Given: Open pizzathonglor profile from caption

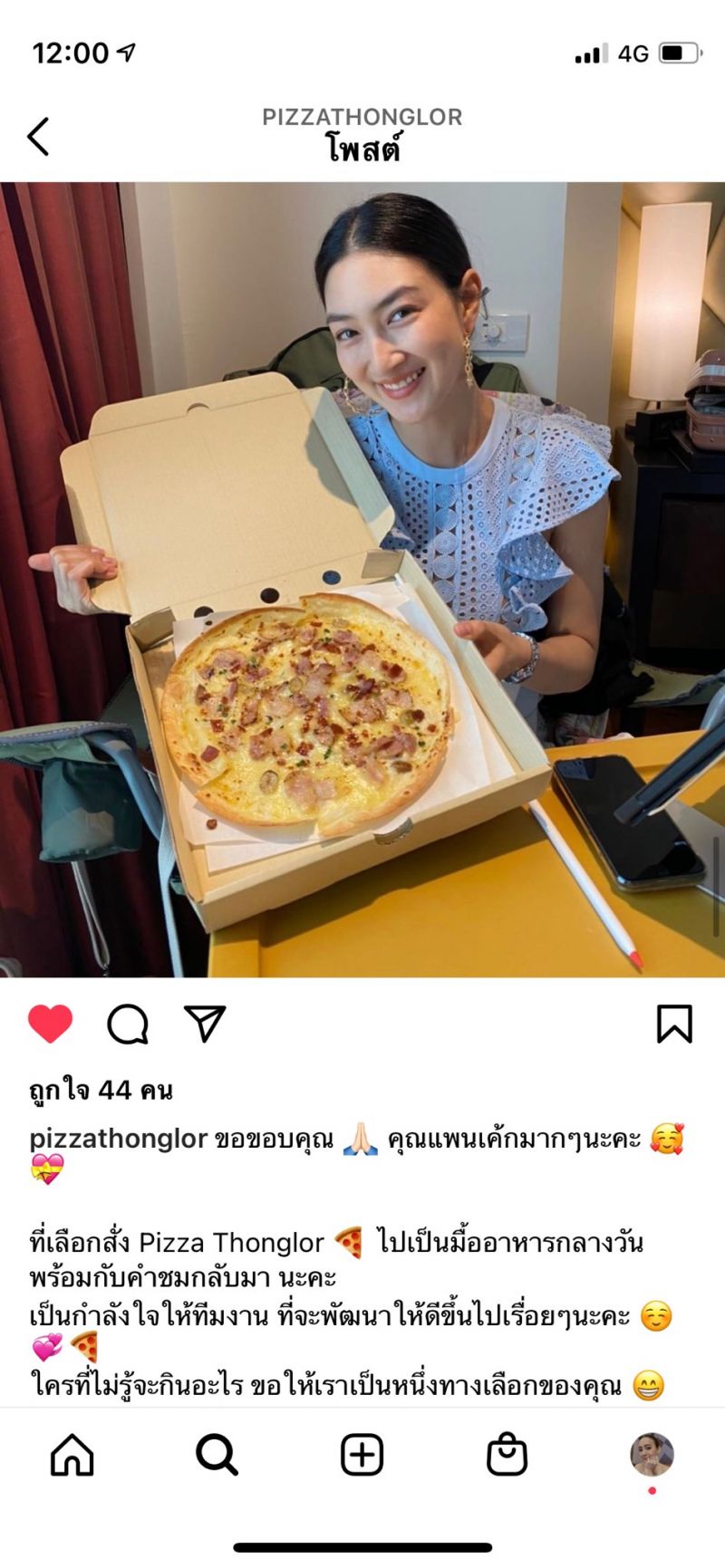Looking at the screenshot, I should coord(119,1139).
